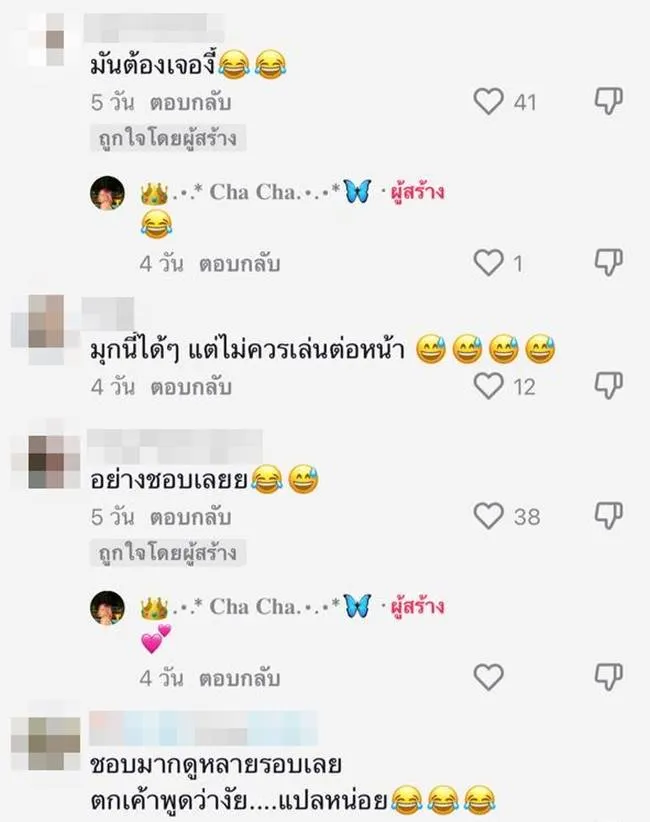This screenshot has height=822, width=650.
Task: Reply to Cha Cha's pink hearts reply
Action: click(x=238, y=678)
